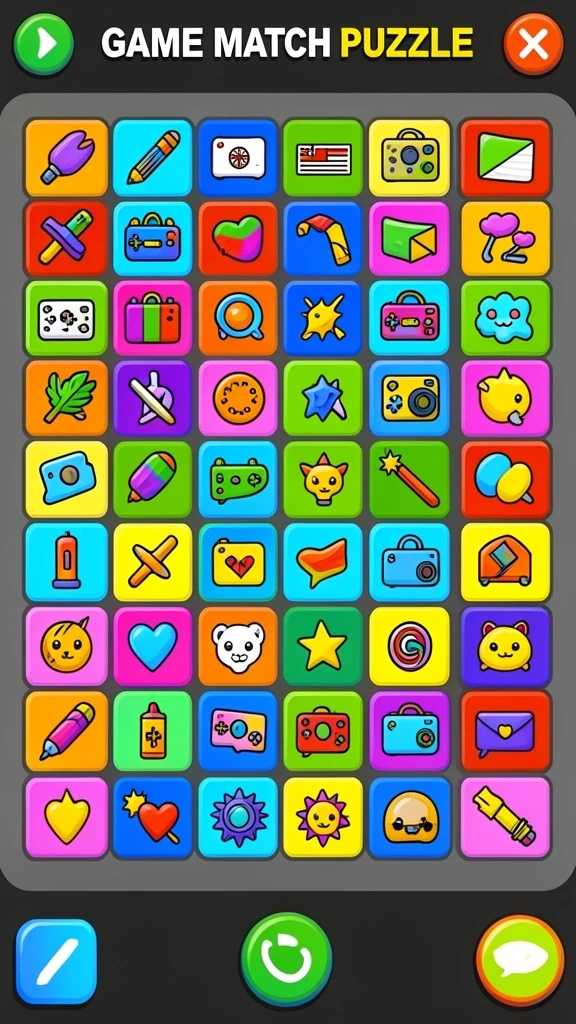Tap the green play arrow button
Image resolution: width=576 pixels, height=1024 pixels.
[x=44, y=44]
